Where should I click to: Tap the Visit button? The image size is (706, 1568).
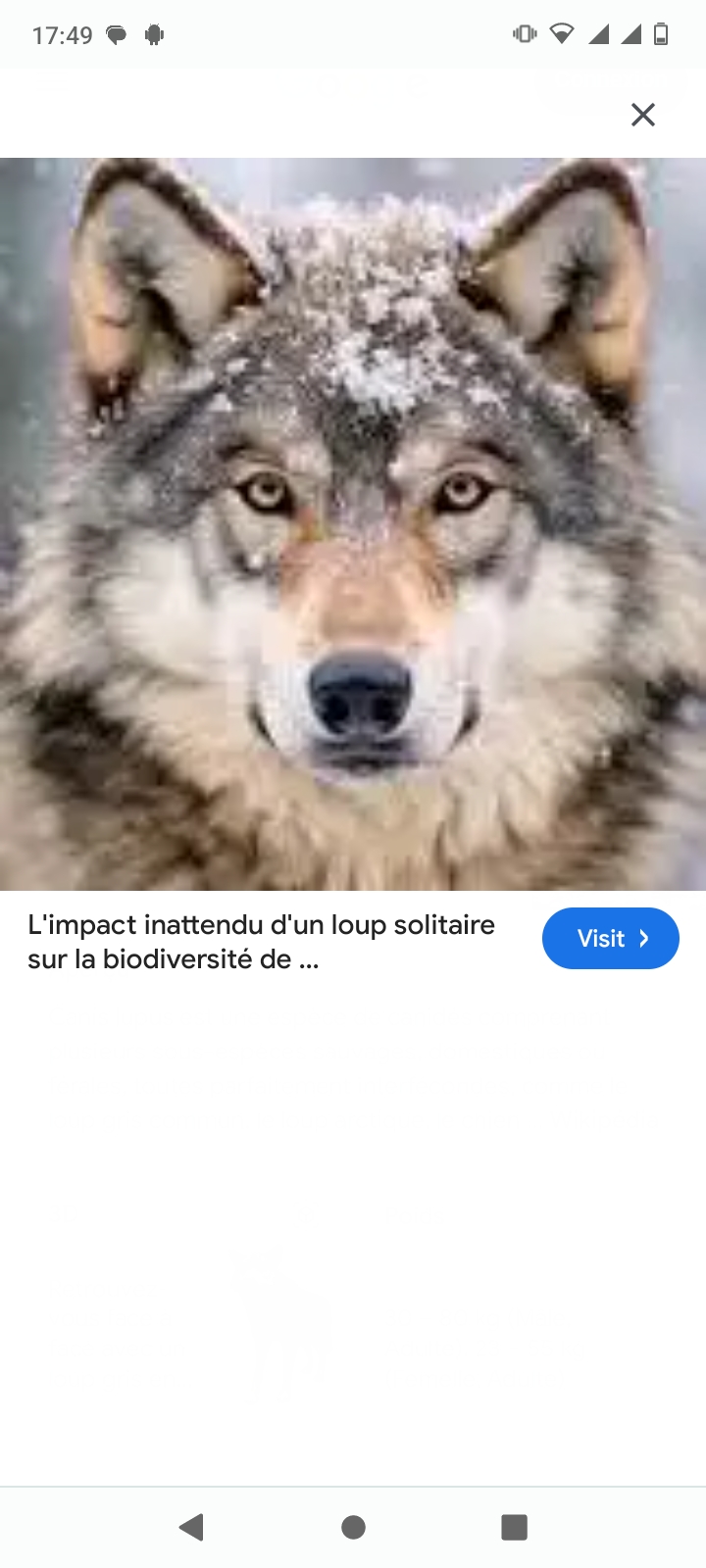click(x=610, y=938)
